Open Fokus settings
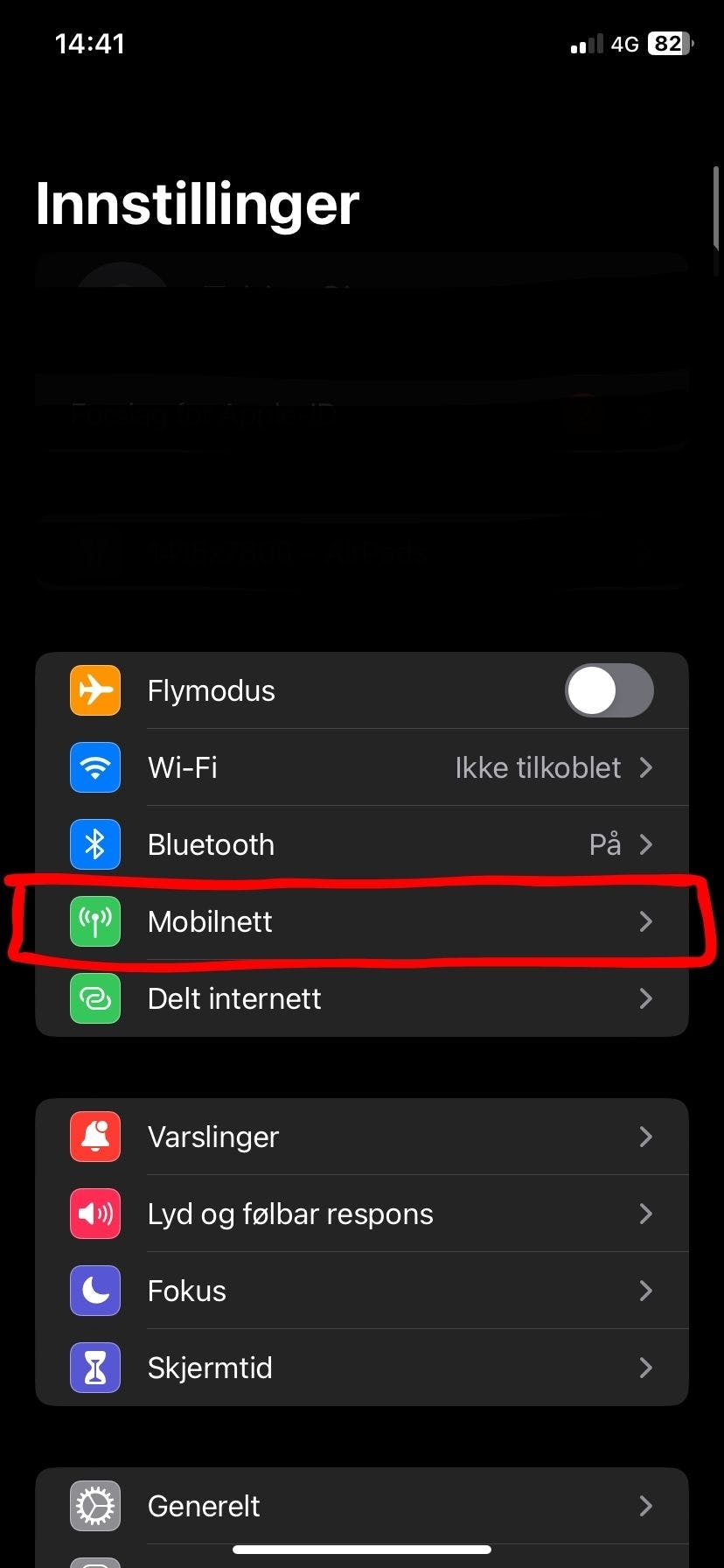Viewport: 724px width, 1568px height. [x=362, y=1291]
